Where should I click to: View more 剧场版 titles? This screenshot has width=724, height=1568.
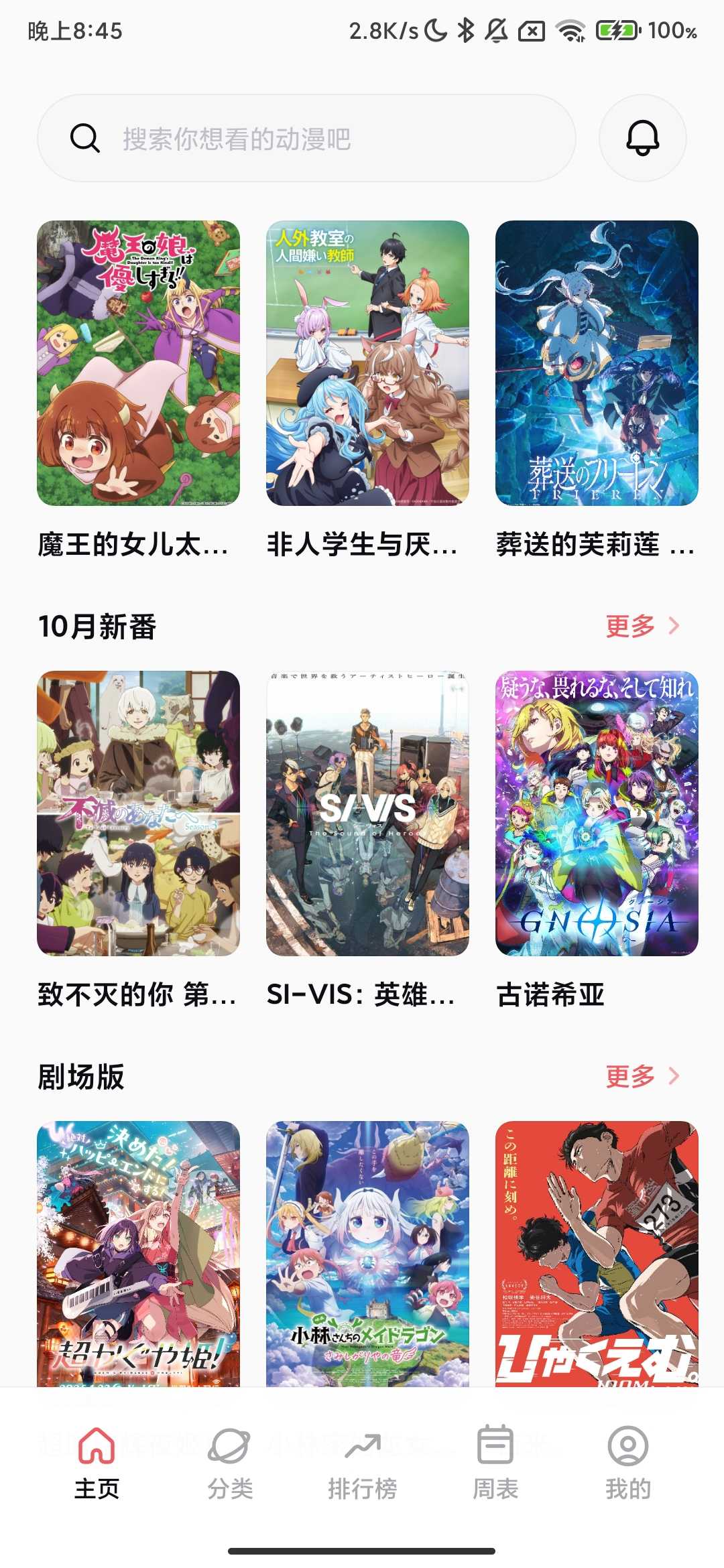[642, 1076]
